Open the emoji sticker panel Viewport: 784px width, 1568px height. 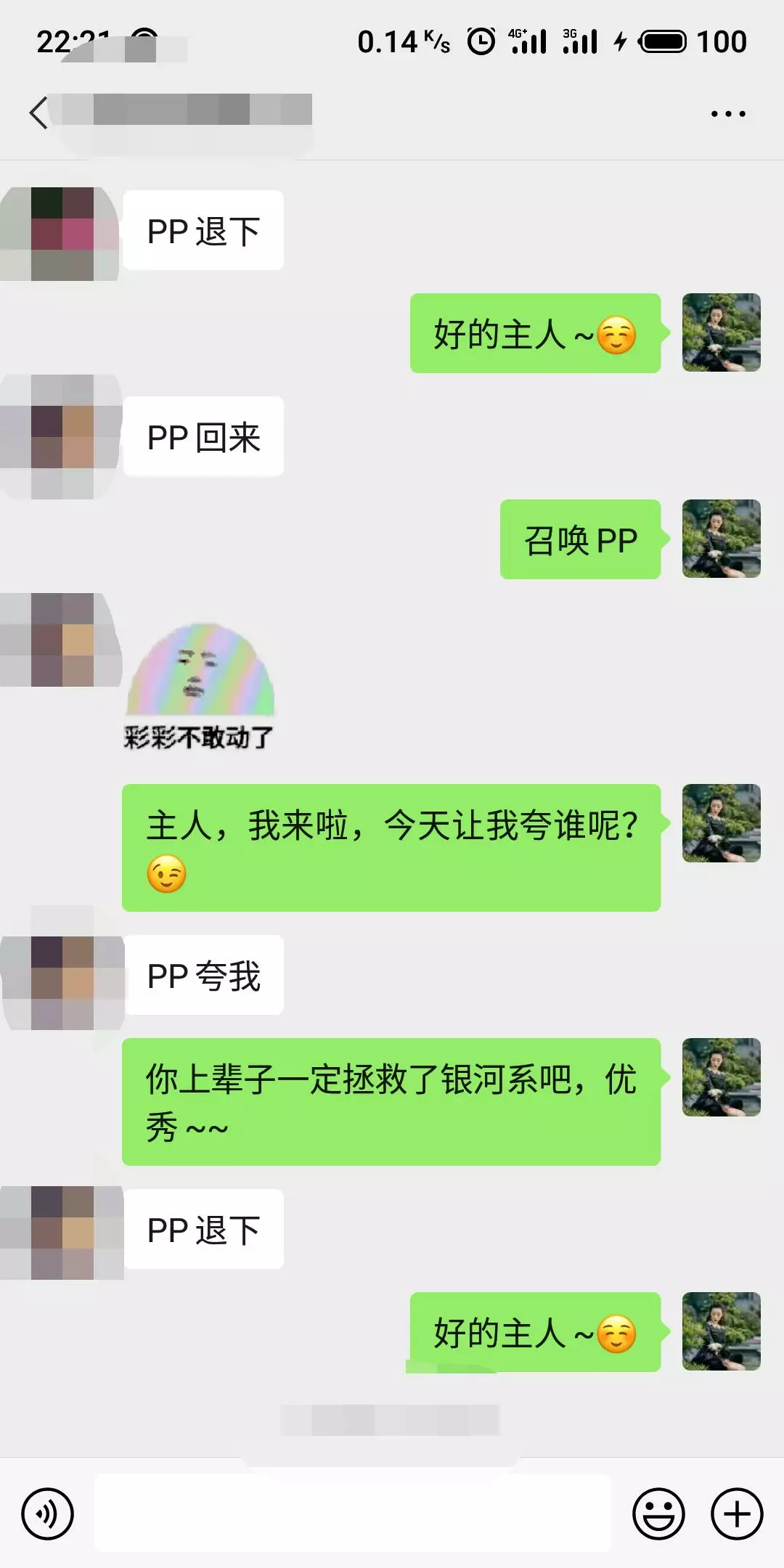pos(658,1514)
